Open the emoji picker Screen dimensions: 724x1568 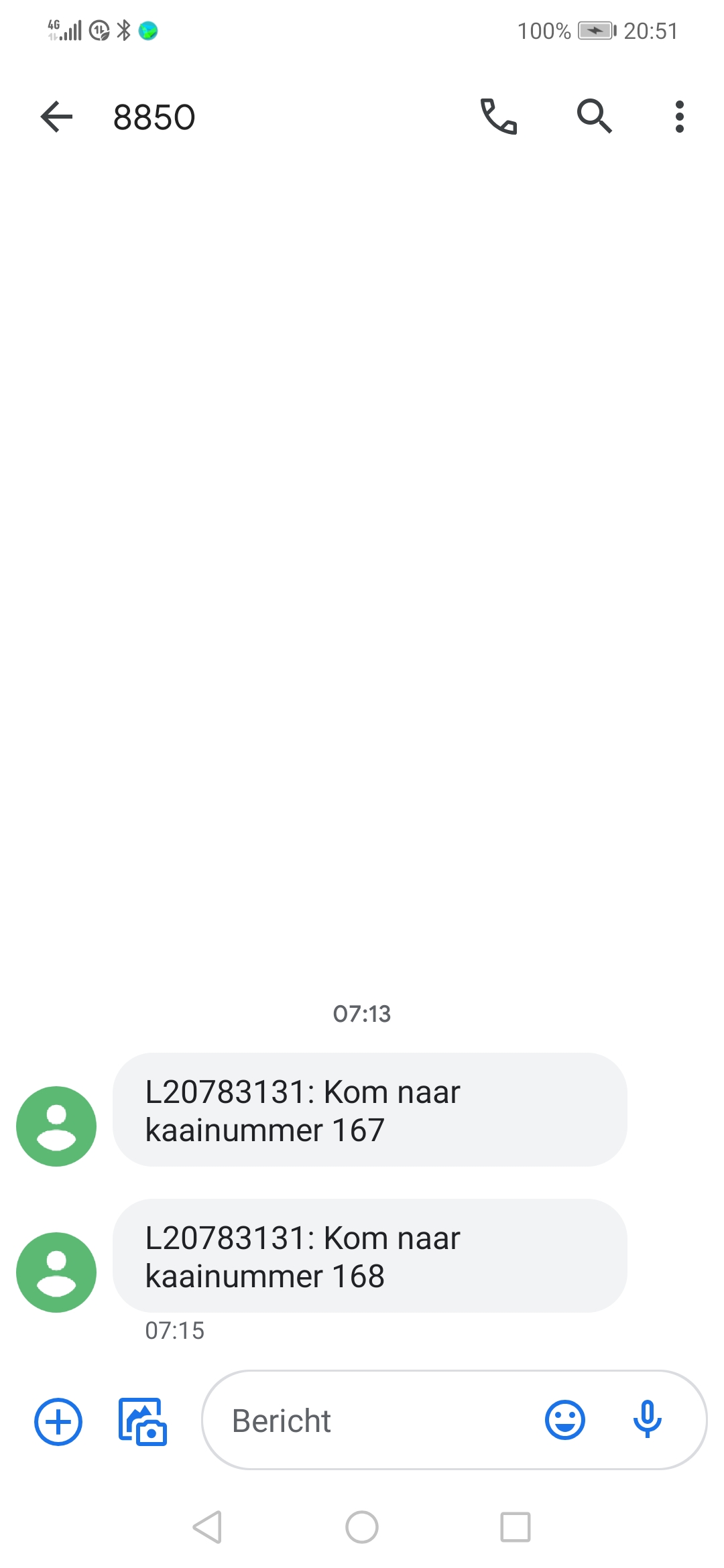coord(565,1420)
